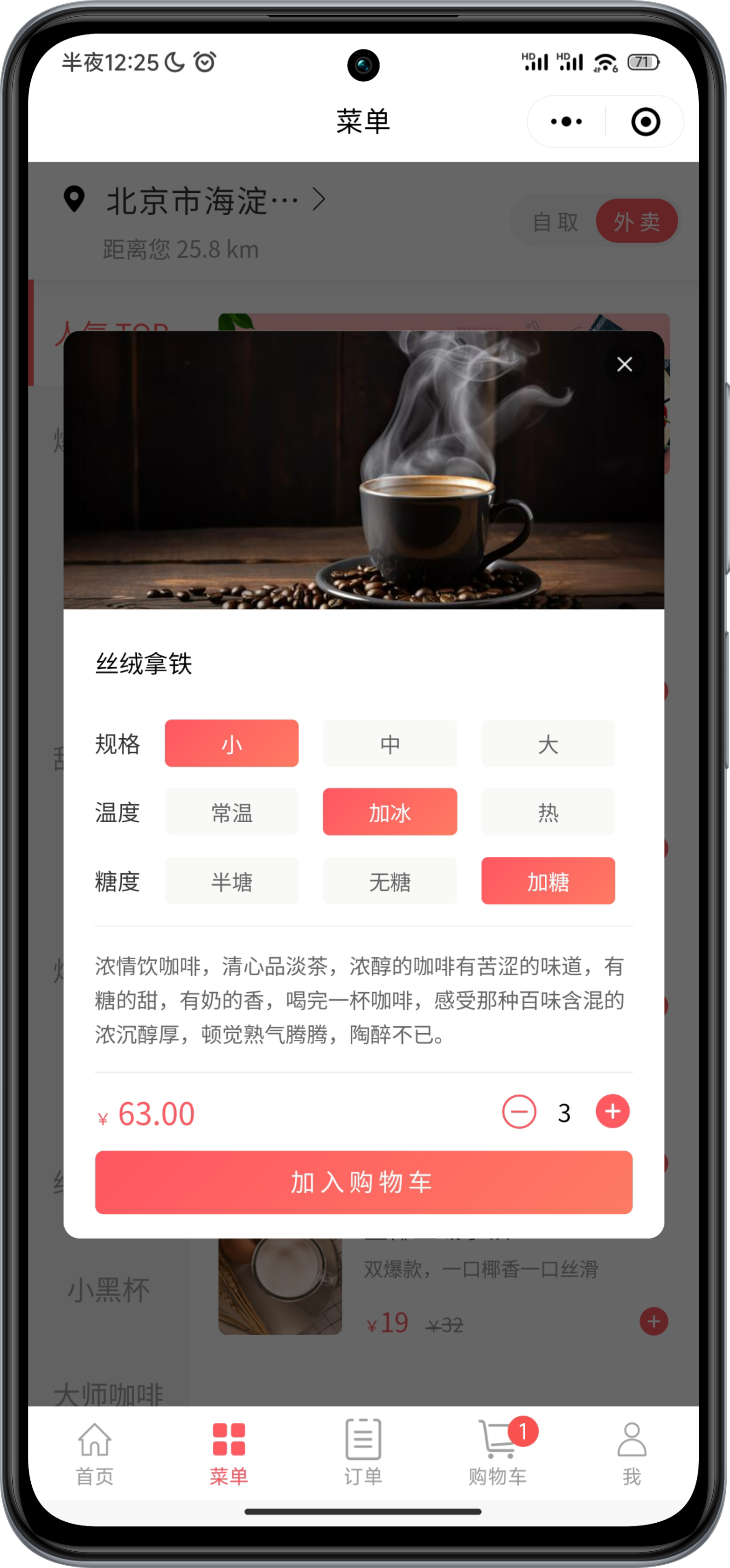Viewport: 730px width, 1568px height.
Task: Open 我 profile tab
Action: 632,1452
